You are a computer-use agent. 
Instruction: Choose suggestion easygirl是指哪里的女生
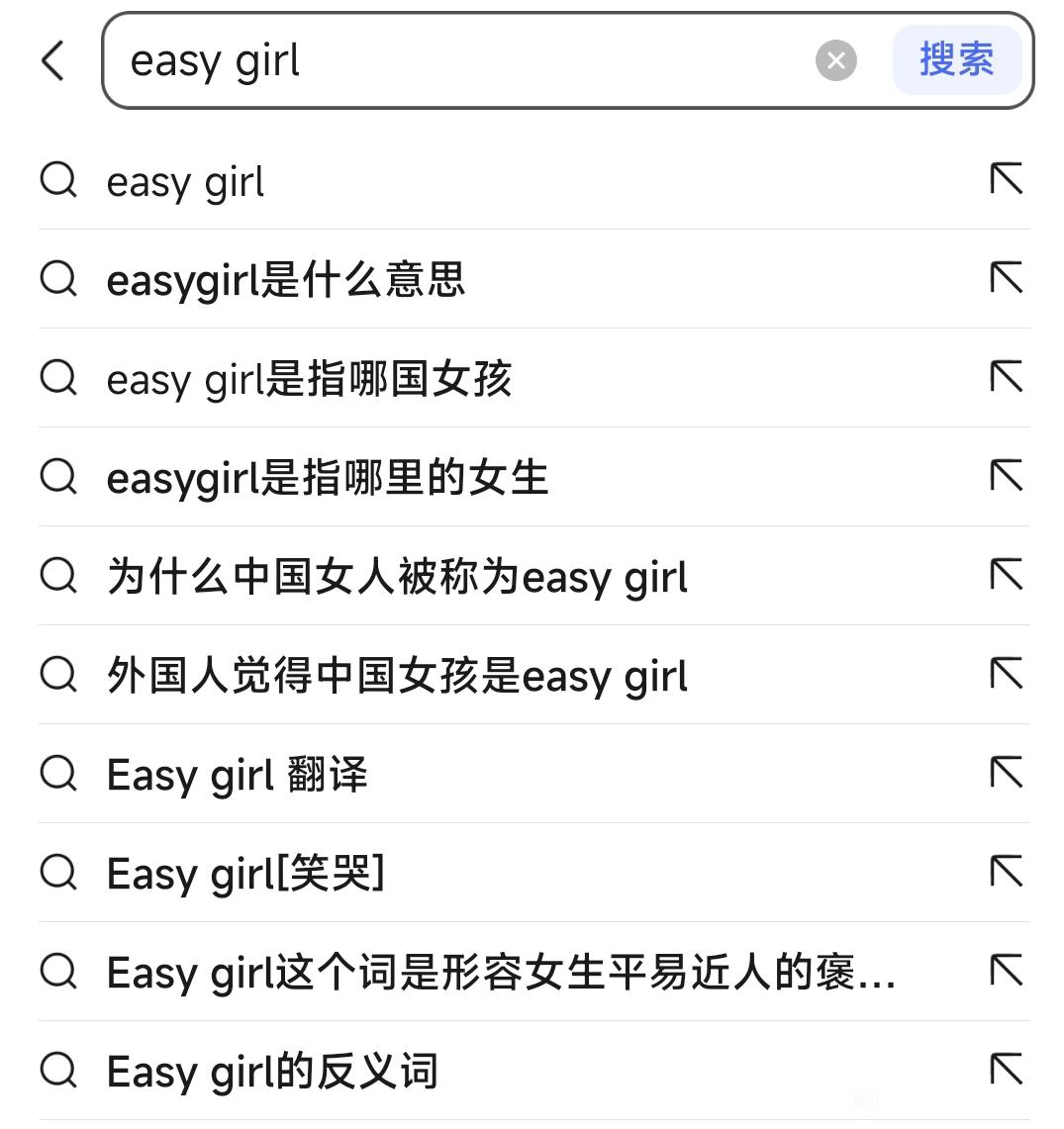(327, 477)
